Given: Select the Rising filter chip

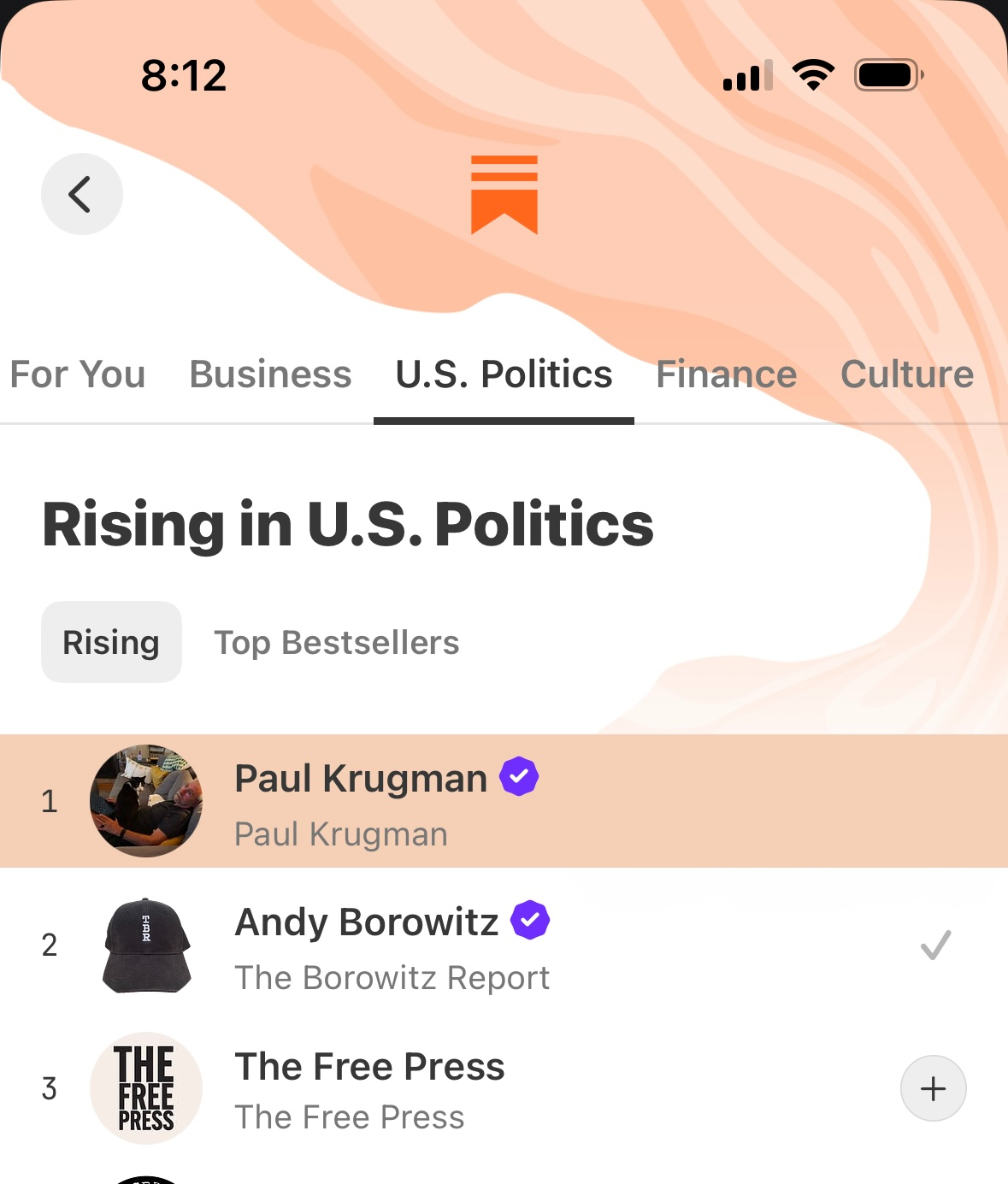Looking at the screenshot, I should (x=111, y=642).
